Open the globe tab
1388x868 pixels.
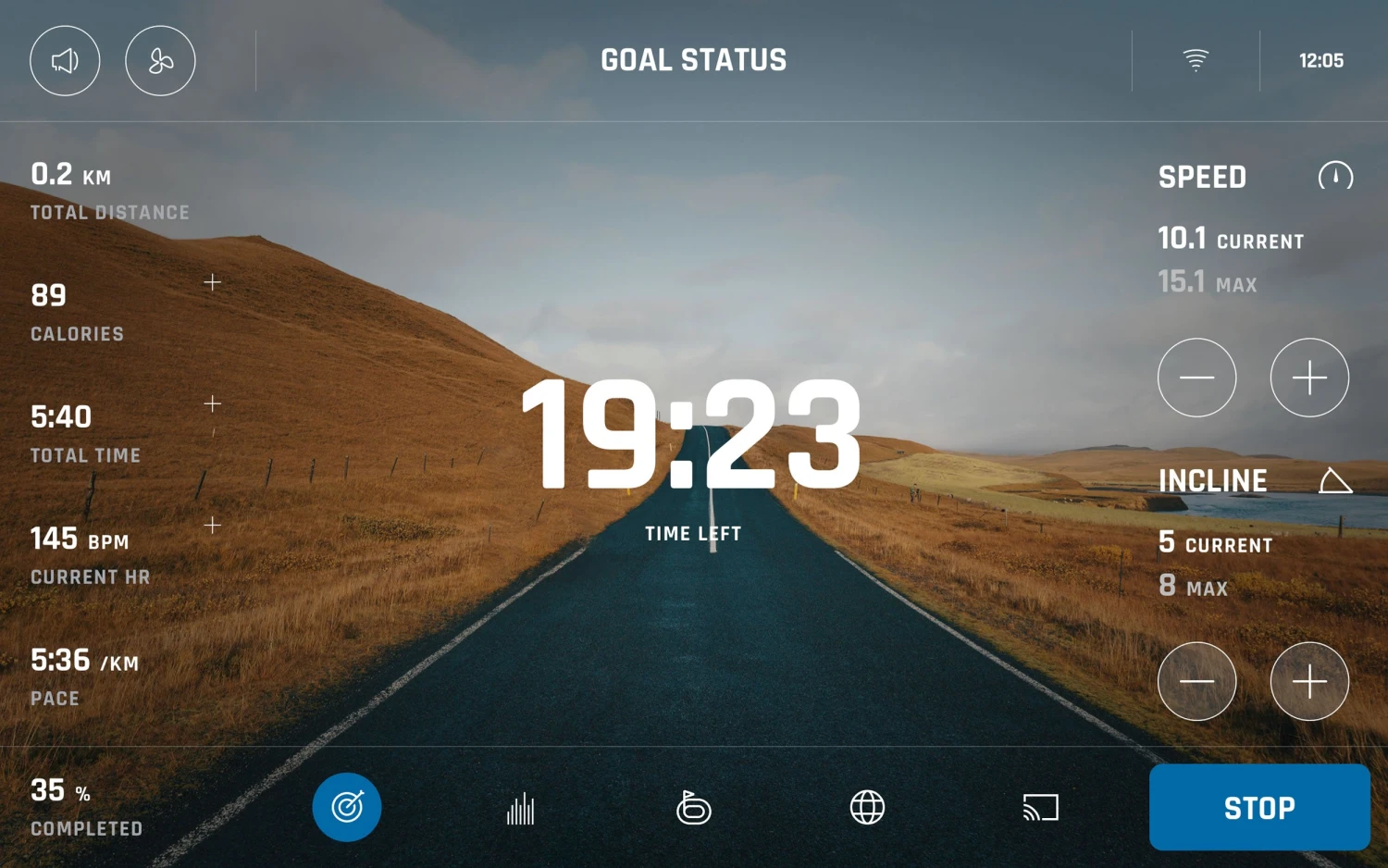(867, 808)
